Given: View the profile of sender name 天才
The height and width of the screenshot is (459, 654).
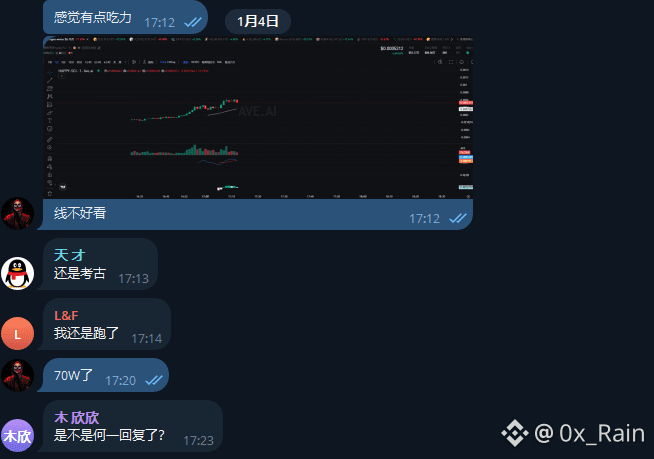Looking at the screenshot, I should click(69, 256).
